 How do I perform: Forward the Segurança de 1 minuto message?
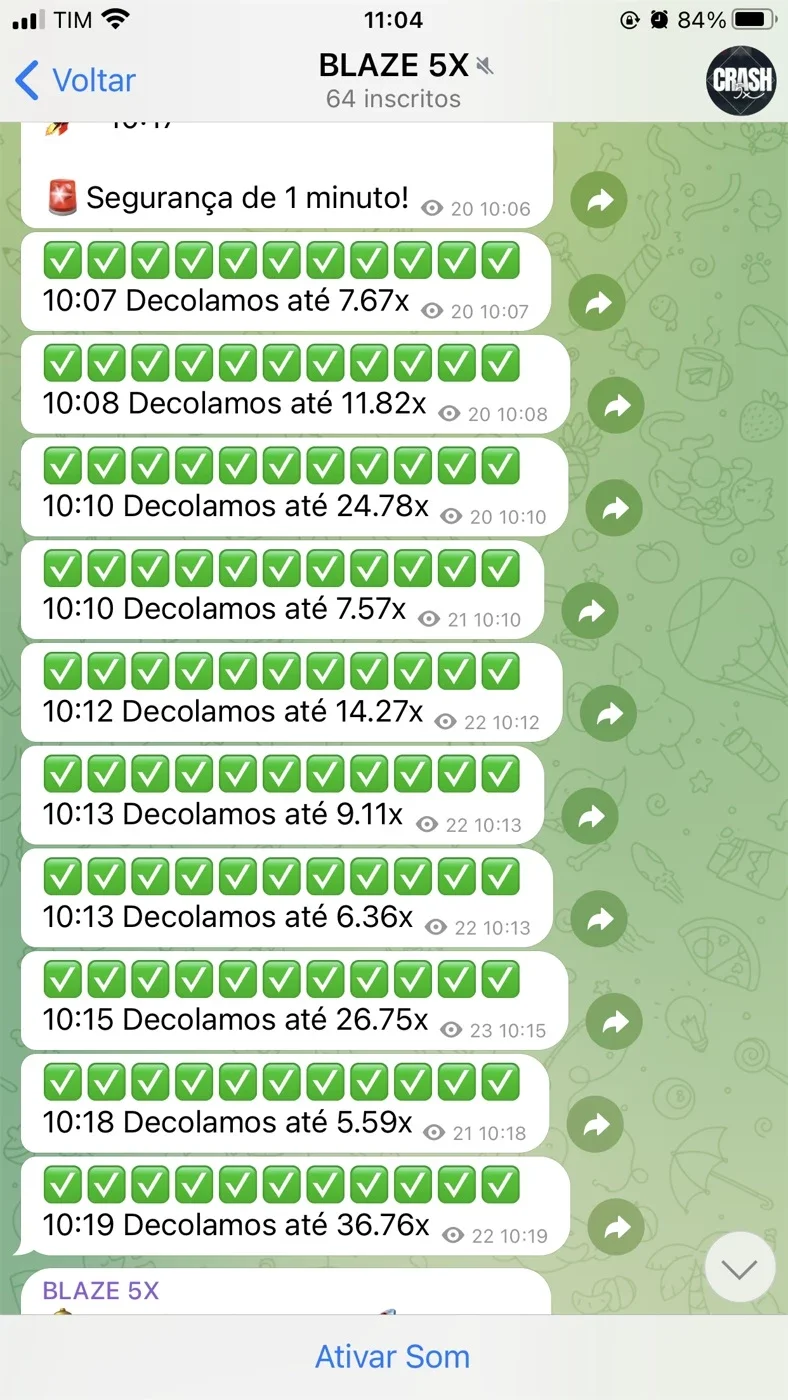tap(599, 200)
